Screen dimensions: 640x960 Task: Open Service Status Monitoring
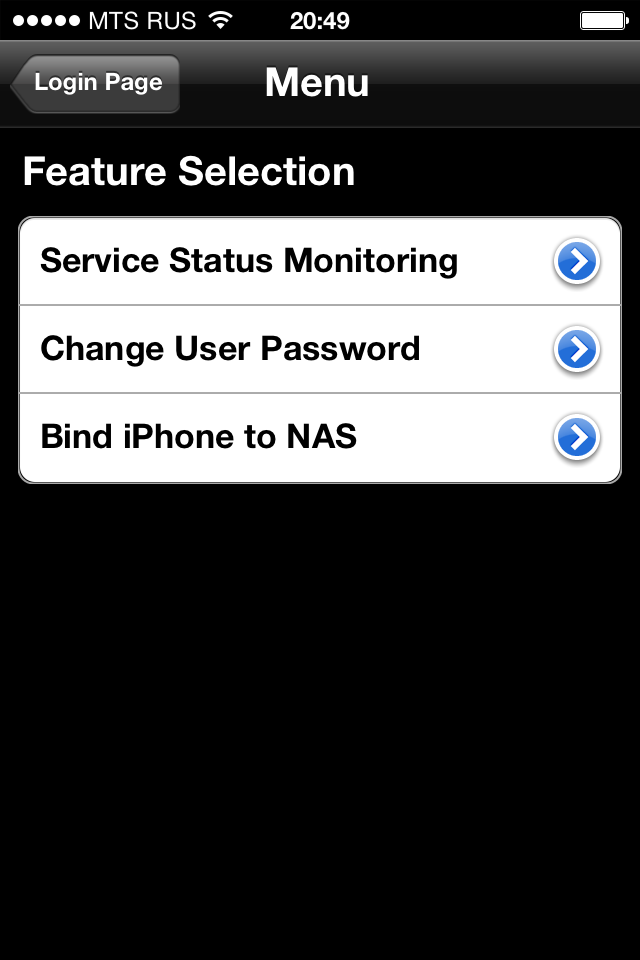(319, 262)
